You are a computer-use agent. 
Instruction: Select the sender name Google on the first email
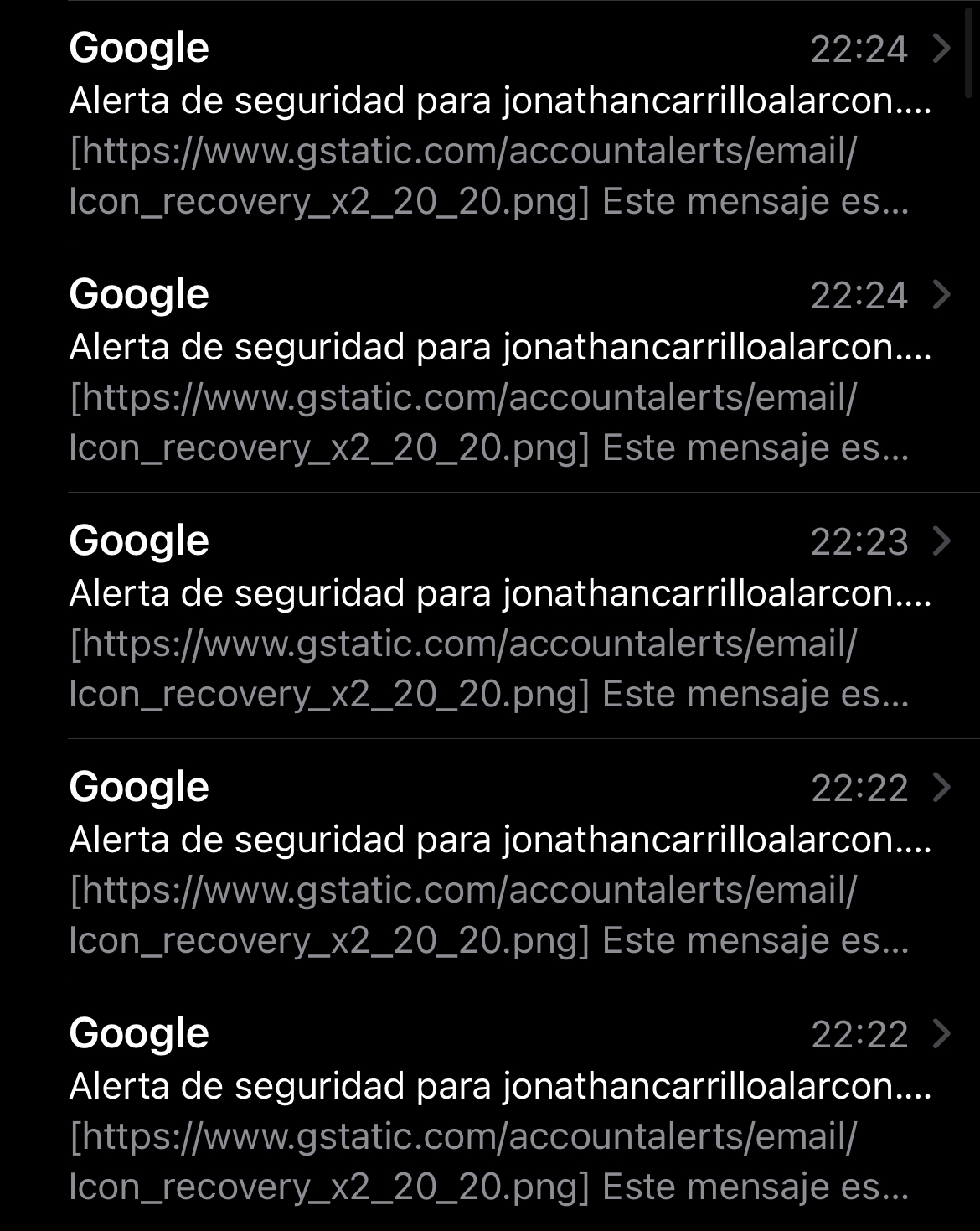[138, 49]
